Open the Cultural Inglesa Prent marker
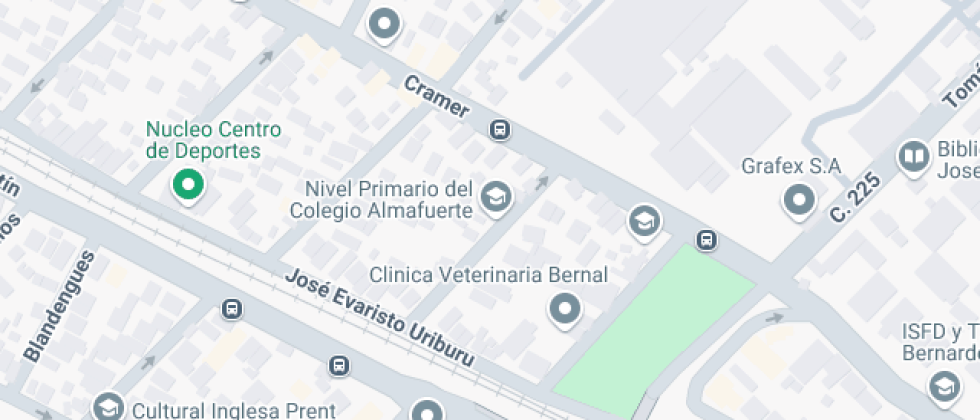 [x=107, y=407]
